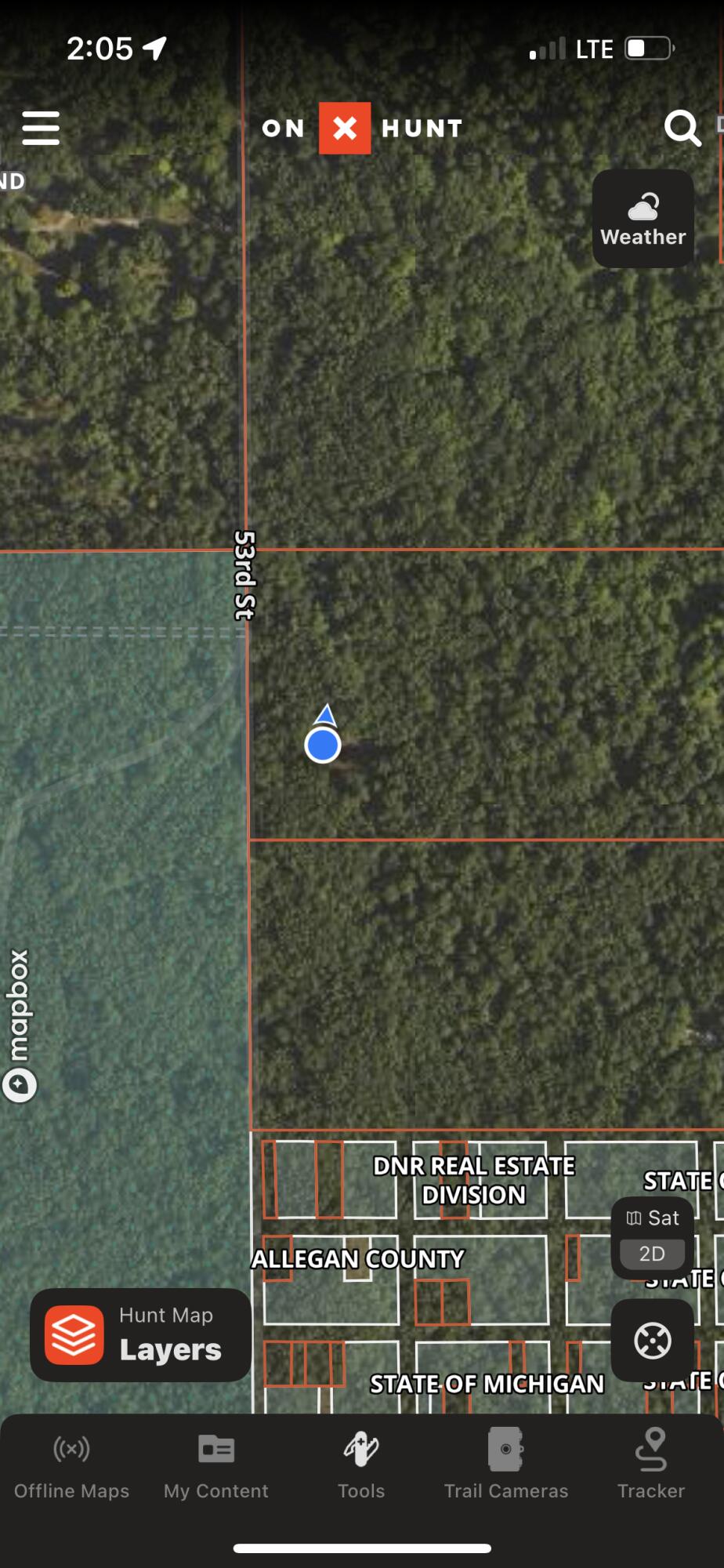
Task: Select your blue location marker
Action: 322,746
